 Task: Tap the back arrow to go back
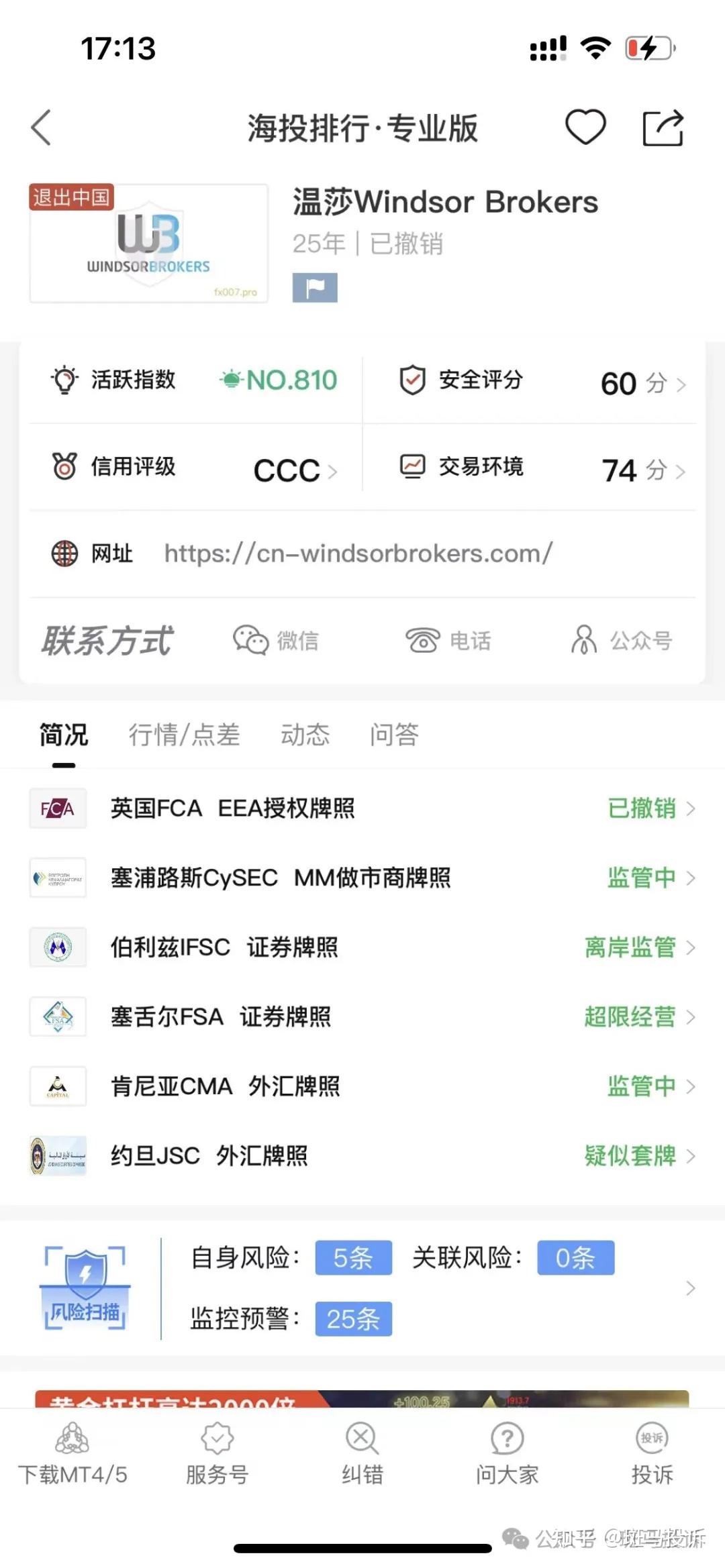coord(42,127)
